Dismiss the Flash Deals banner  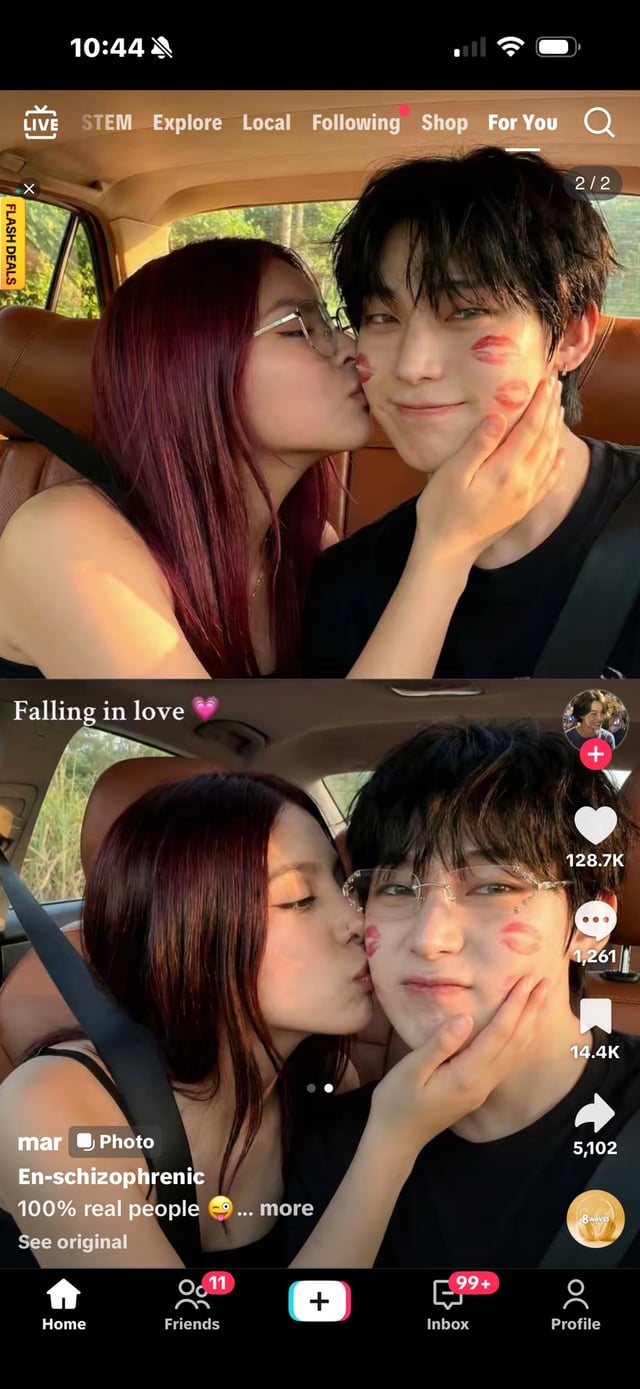pyautogui.click(x=29, y=188)
